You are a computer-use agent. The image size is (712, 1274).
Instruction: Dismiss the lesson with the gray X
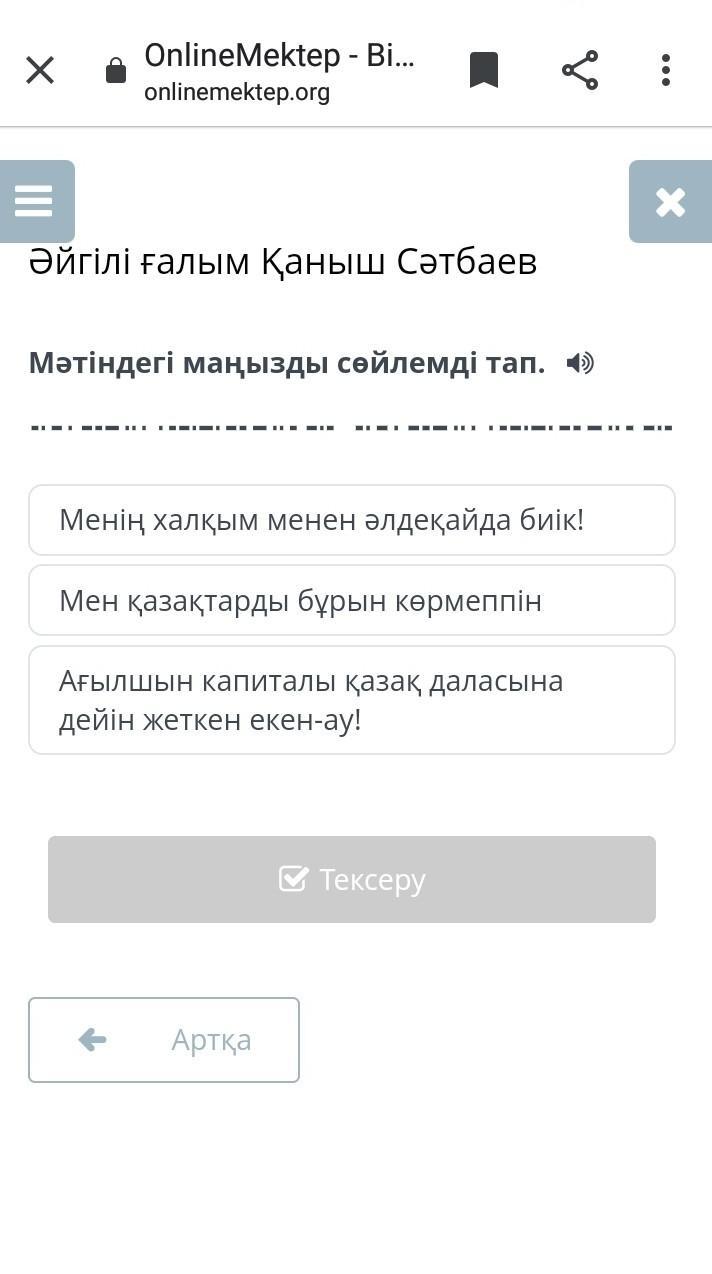point(670,202)
